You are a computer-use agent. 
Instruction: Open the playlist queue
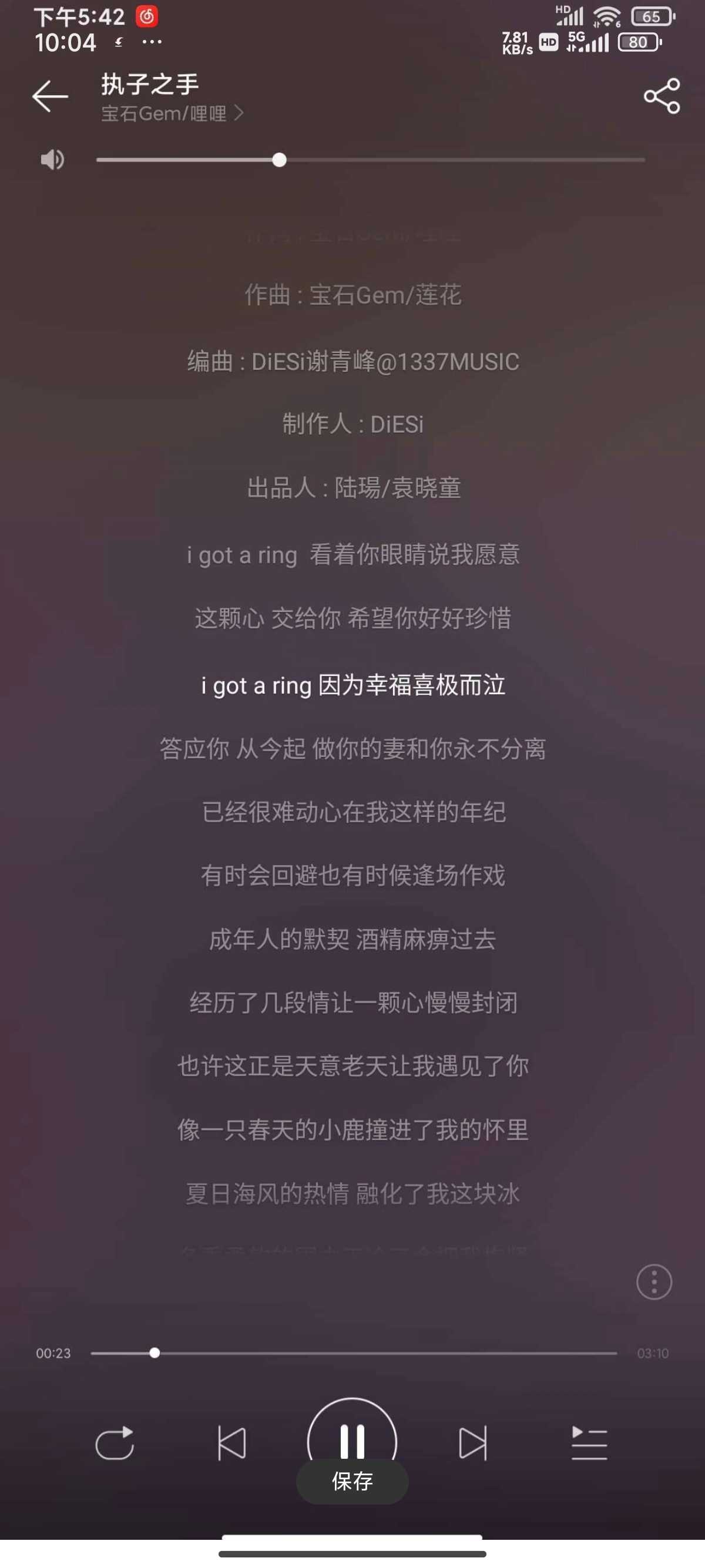pyautogui.click(x=589, y=1443)
